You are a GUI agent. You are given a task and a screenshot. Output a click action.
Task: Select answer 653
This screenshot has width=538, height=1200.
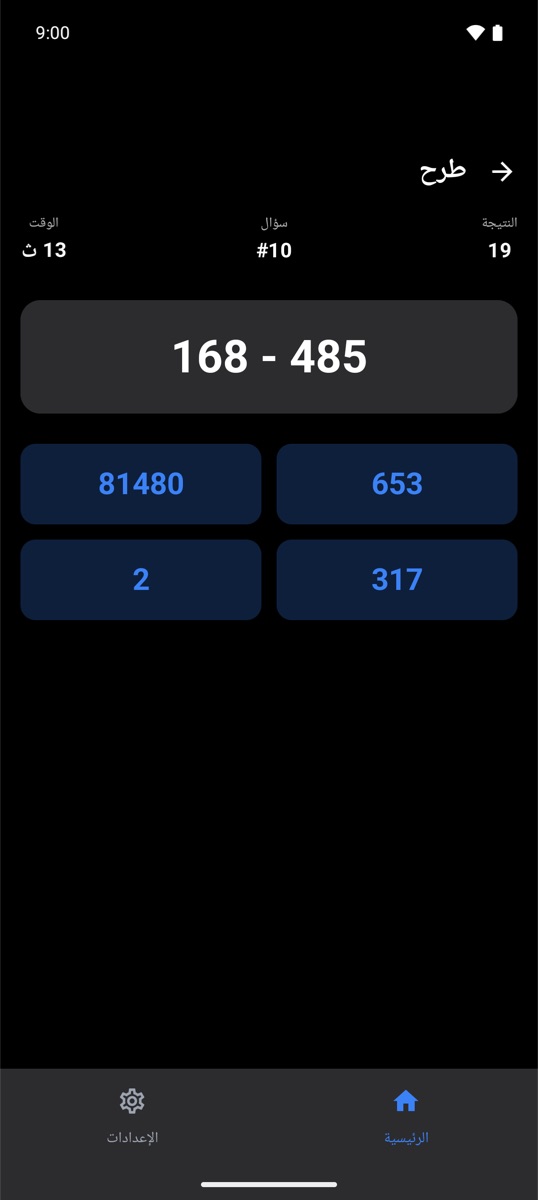(x=397, y=484)
